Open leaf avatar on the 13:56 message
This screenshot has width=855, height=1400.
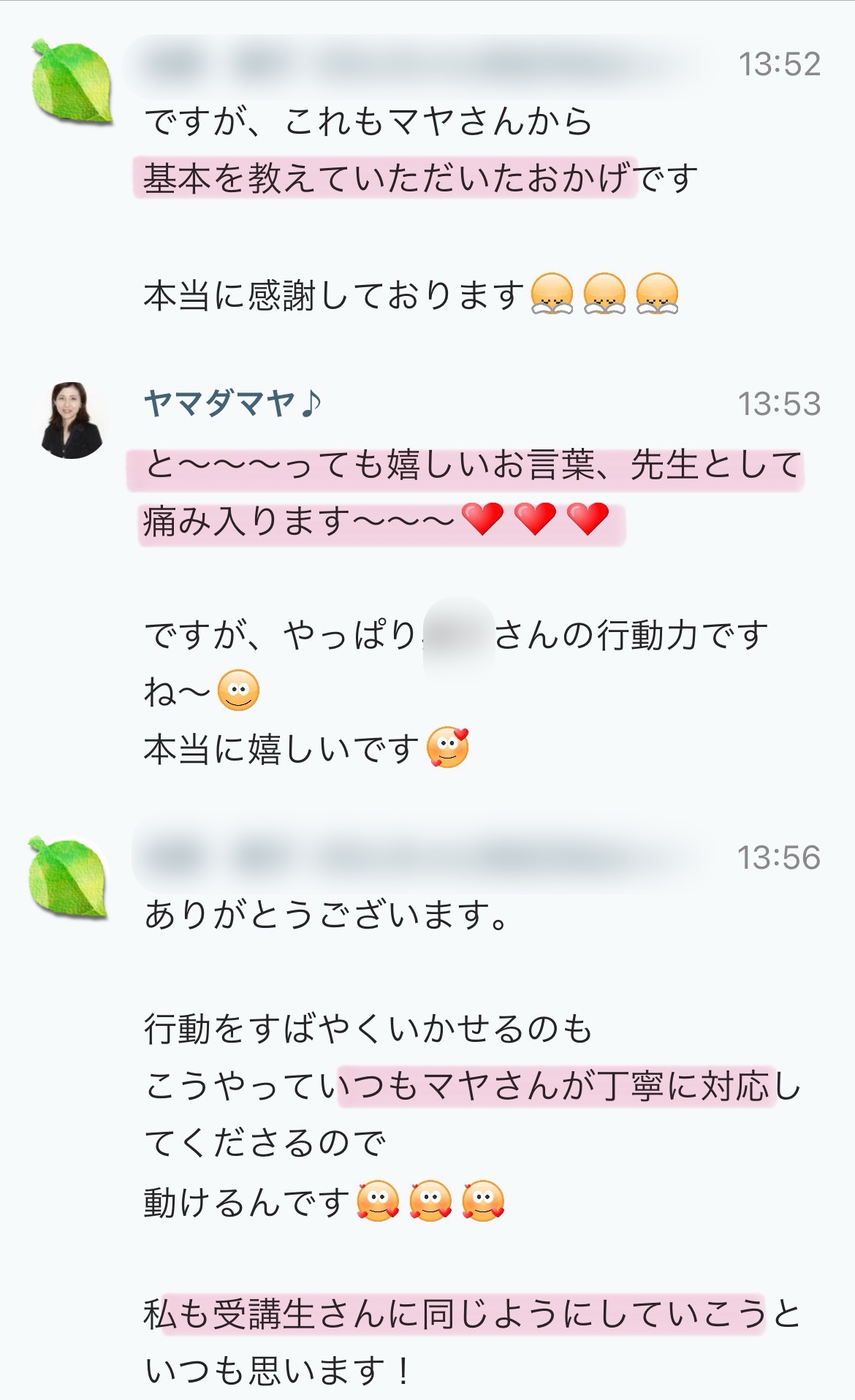(x=69, y=878)
